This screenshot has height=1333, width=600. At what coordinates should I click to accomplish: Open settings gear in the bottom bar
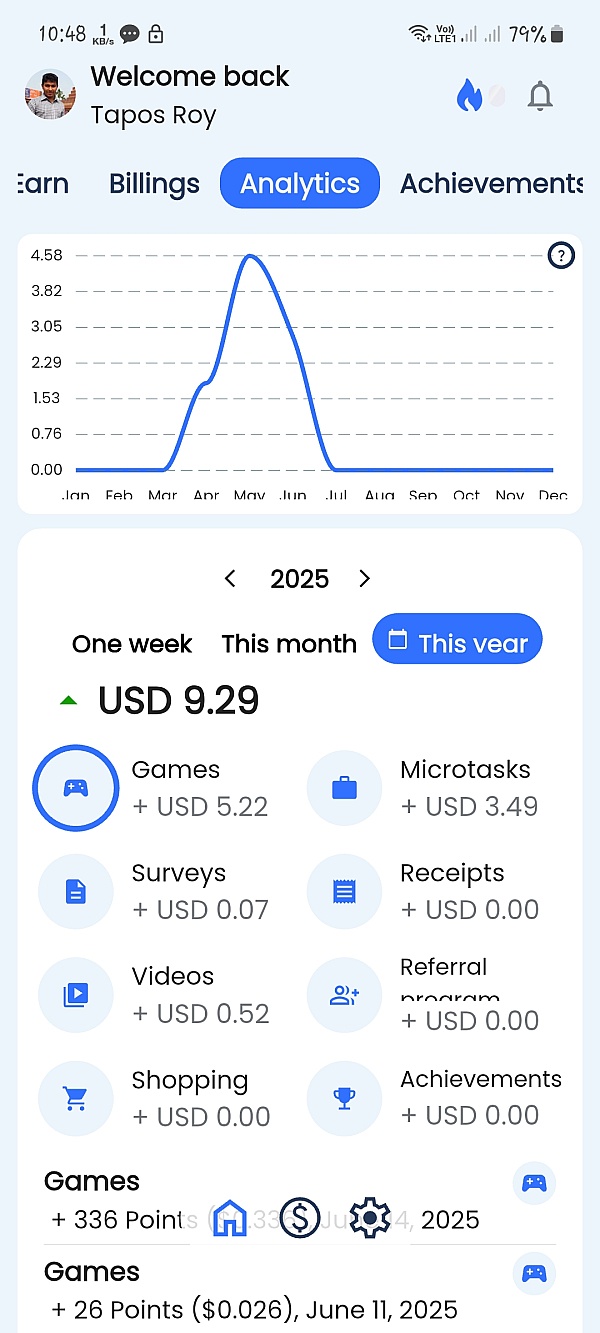click(370, 1219)
